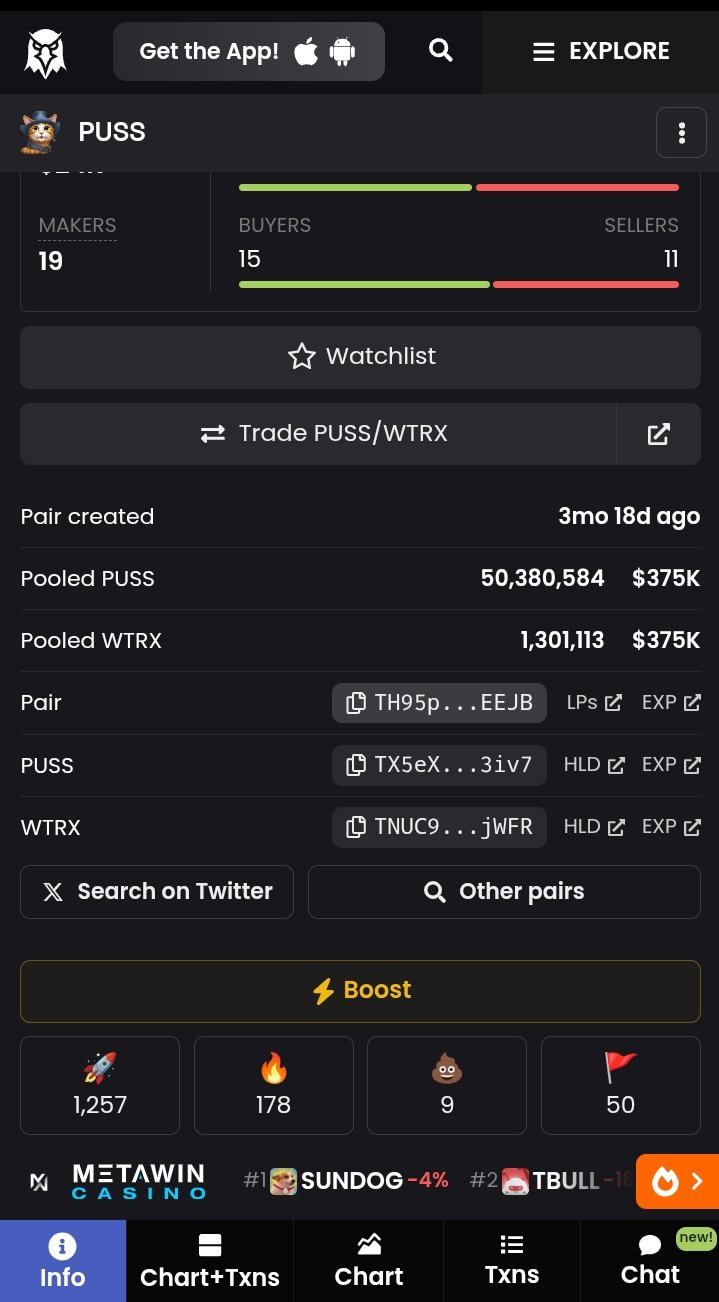The image size is (719, 1302).
Task: Copy the PUSS address TX5eX...3iv7
Action: point(439,765)
